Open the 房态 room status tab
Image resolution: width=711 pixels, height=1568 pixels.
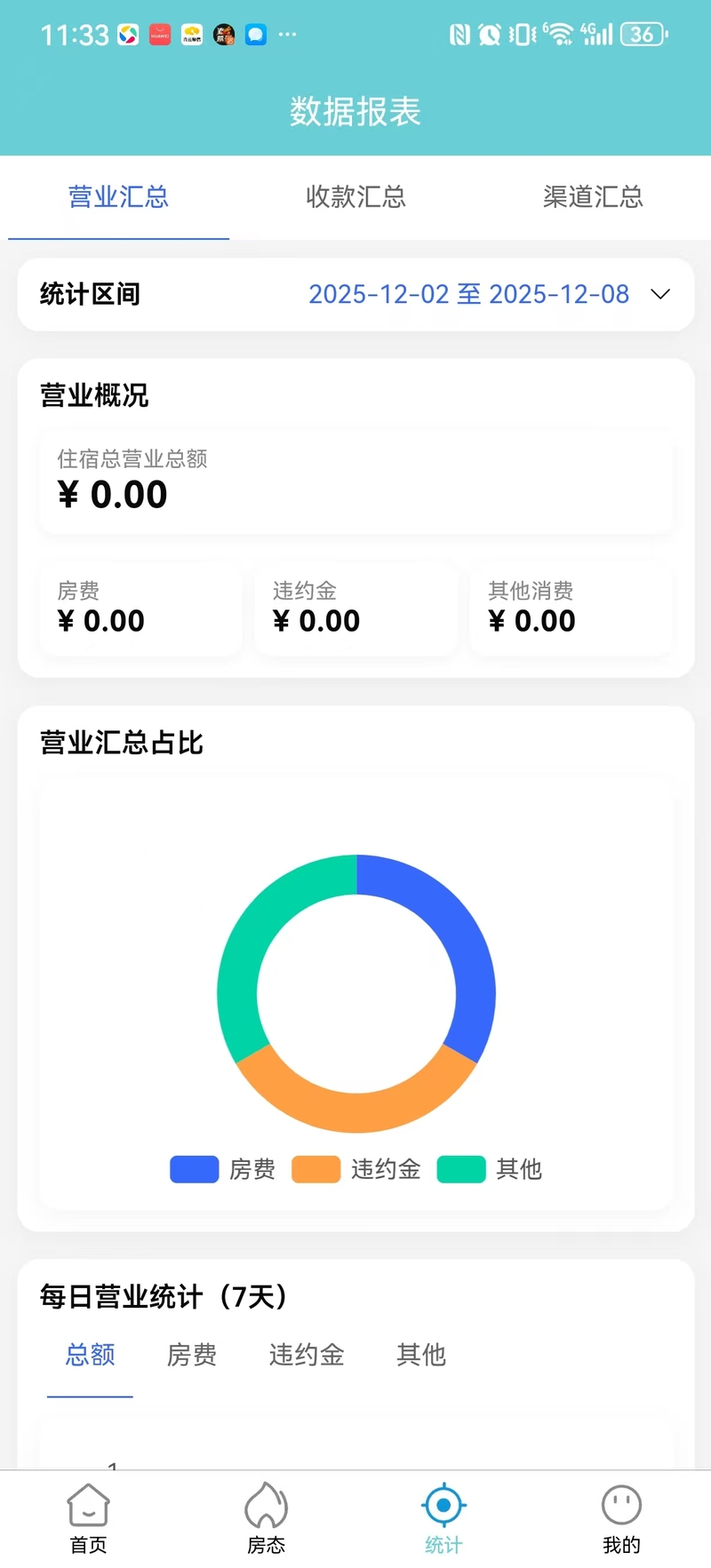266,1518
